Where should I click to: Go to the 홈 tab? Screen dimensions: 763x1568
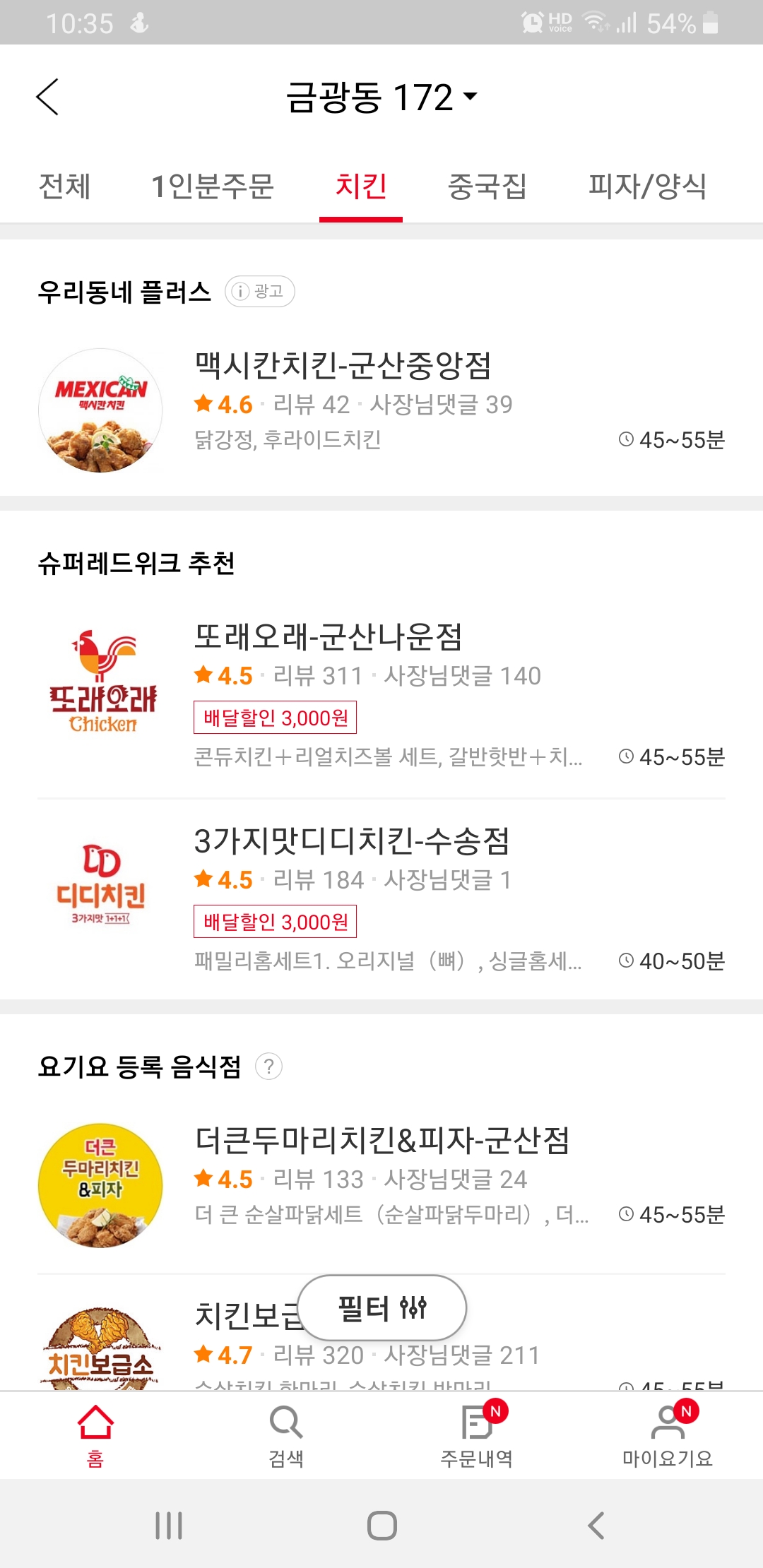click(x=95, y=1435)
